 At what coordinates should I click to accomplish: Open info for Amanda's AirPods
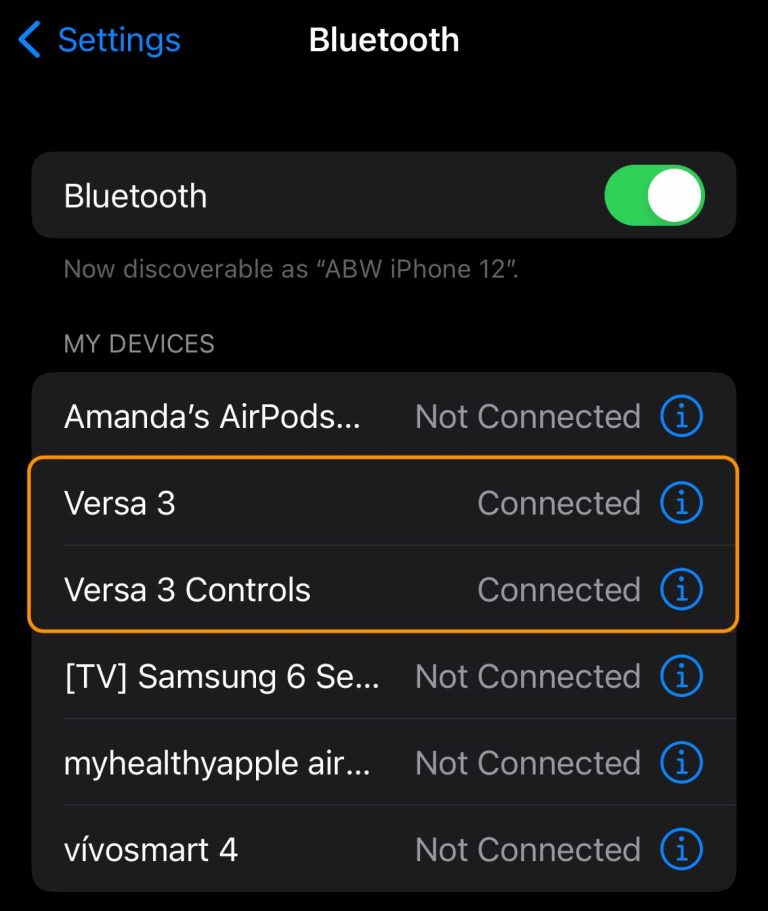tap(681, 417)
